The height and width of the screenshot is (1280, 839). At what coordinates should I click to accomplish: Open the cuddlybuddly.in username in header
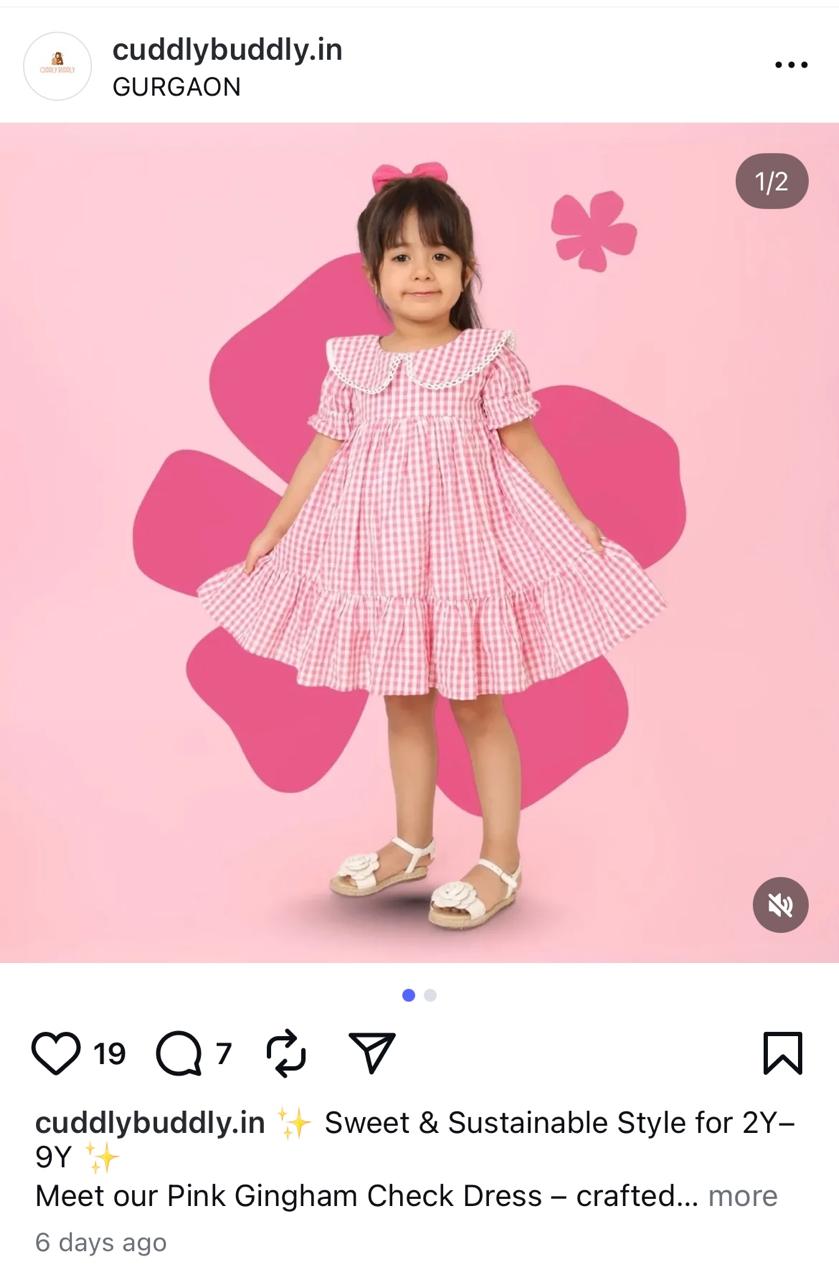pyautogui.click(x=227, y=49)
